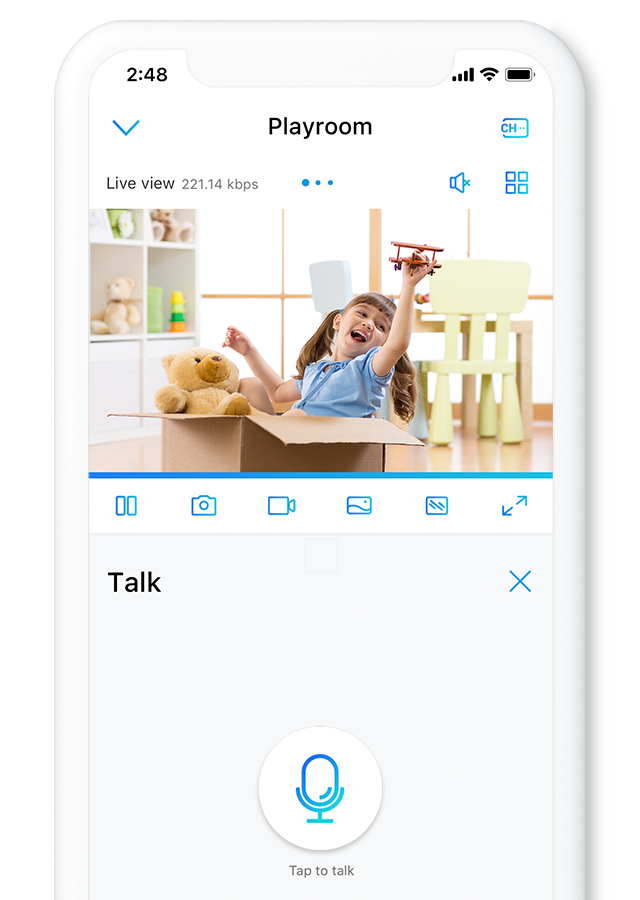640x900 pixels.
Task: Expand the video to full screen
Action: tap(514, 506)
